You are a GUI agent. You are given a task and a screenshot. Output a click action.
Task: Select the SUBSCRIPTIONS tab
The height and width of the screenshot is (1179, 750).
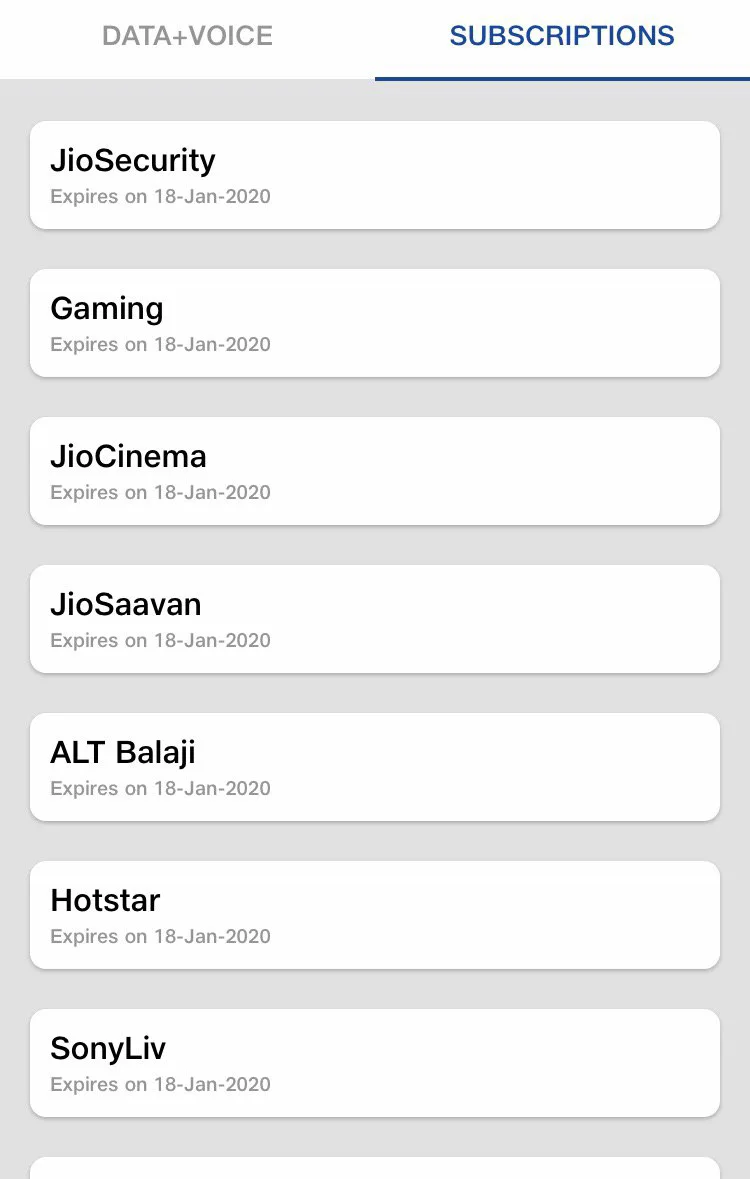pyautogui.click(x=562, y=37)
